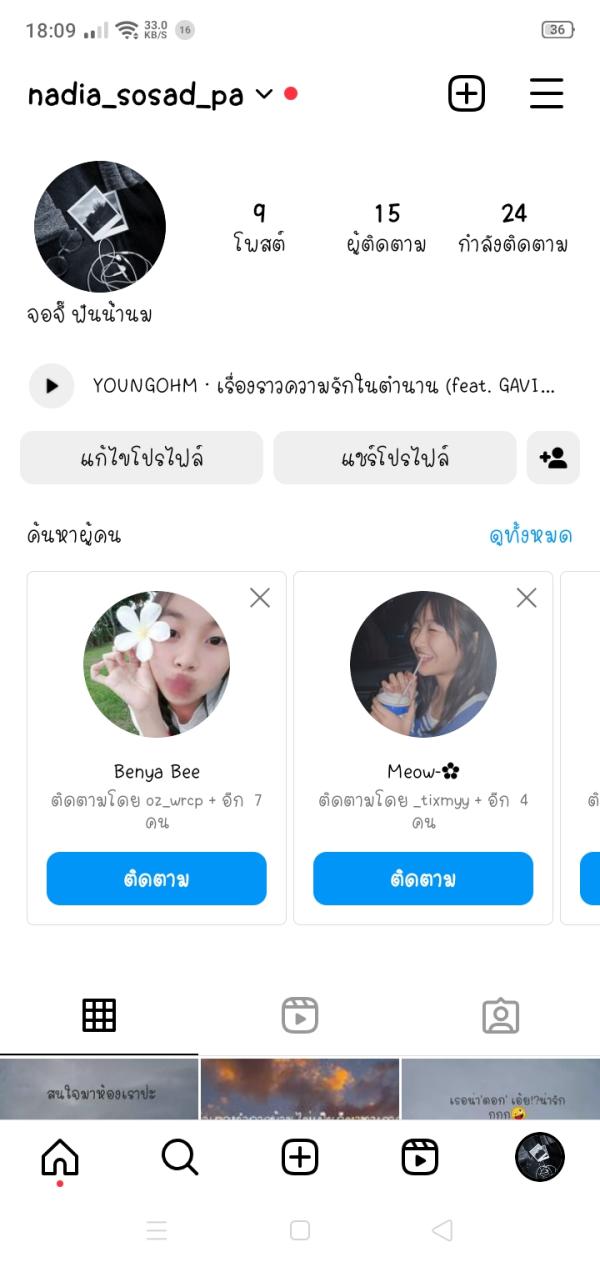Image resolution: width=600 pixels, height=1267 pixels.
Task: Switch to the Reels tab on profile
Action: pyautogui.click(x=300, y=1015)
